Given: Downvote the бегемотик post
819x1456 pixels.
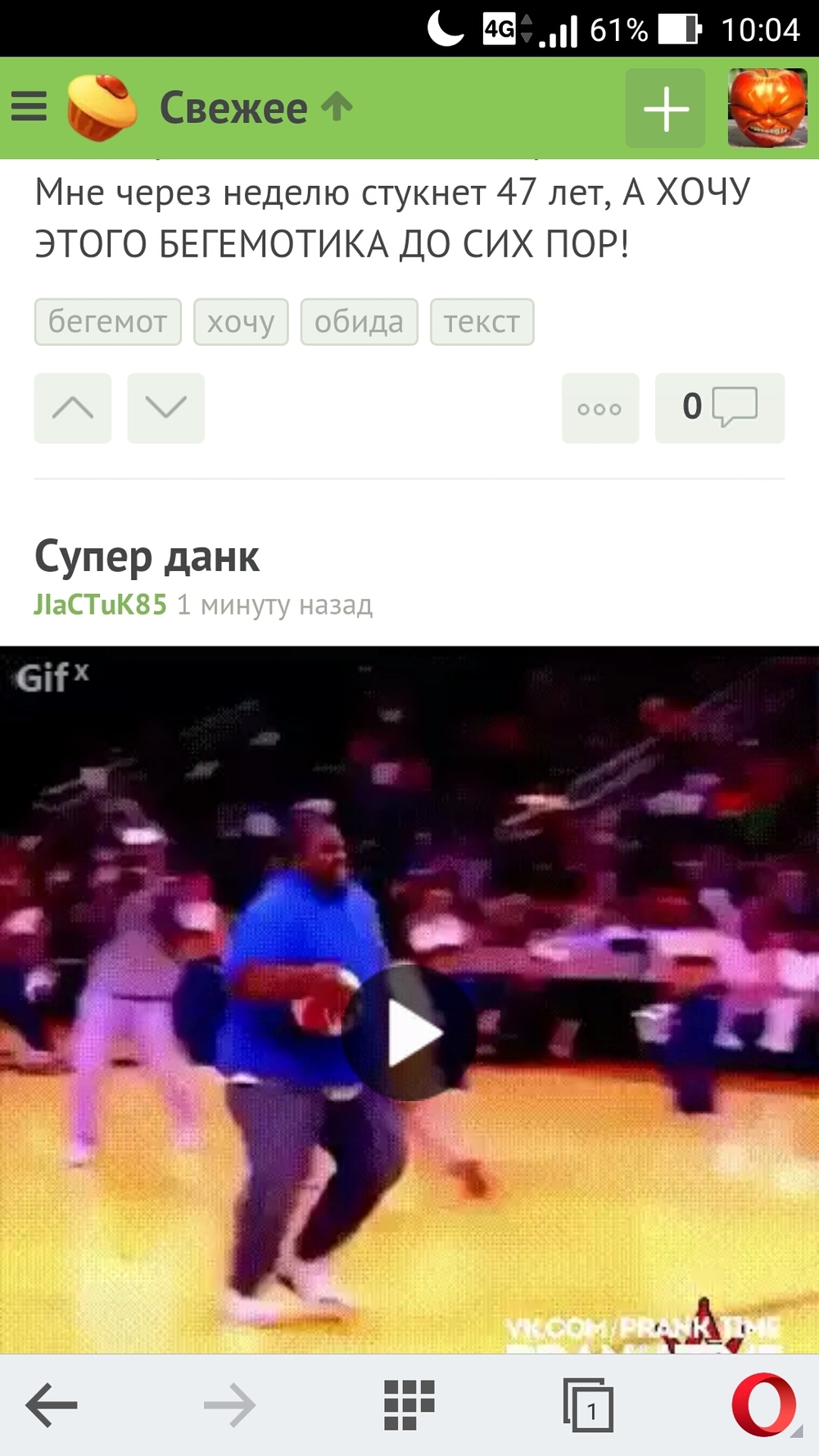Looking at the screenshot, I should pos(165,408).
